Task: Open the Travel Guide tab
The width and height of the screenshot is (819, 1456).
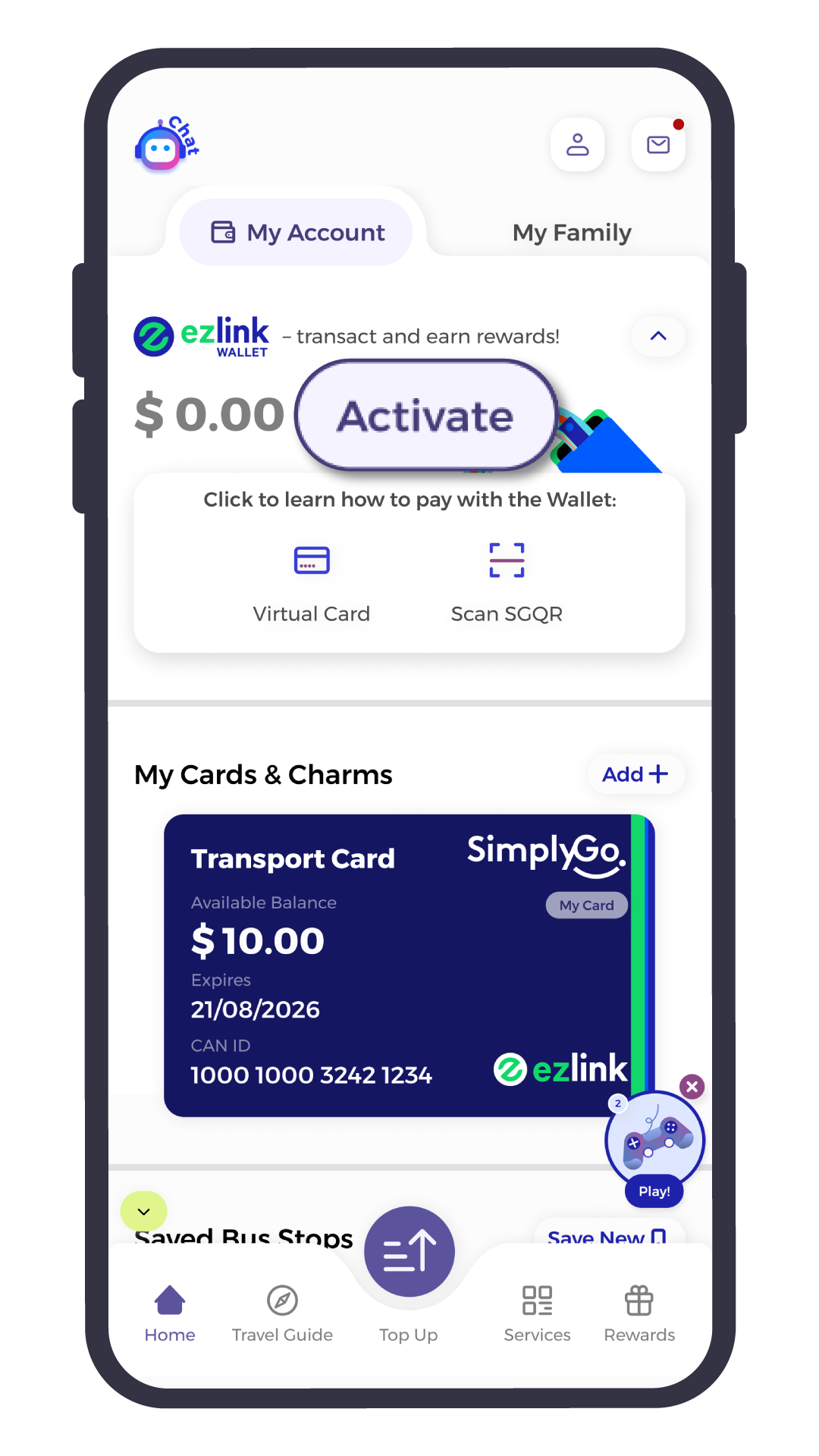Action: click(x=282, y=1313)
